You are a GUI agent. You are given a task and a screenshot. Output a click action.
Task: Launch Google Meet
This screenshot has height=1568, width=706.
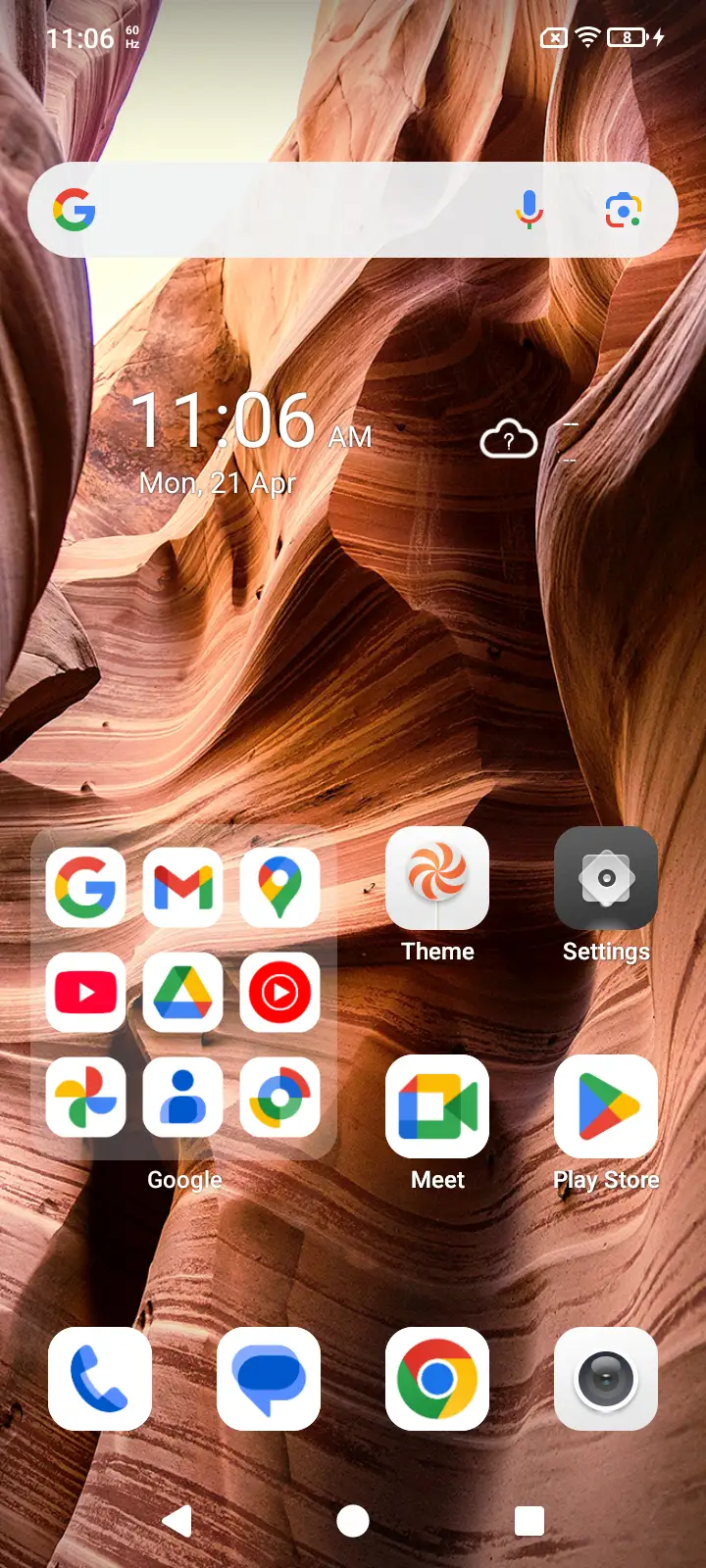click(x=437, y=1106)
